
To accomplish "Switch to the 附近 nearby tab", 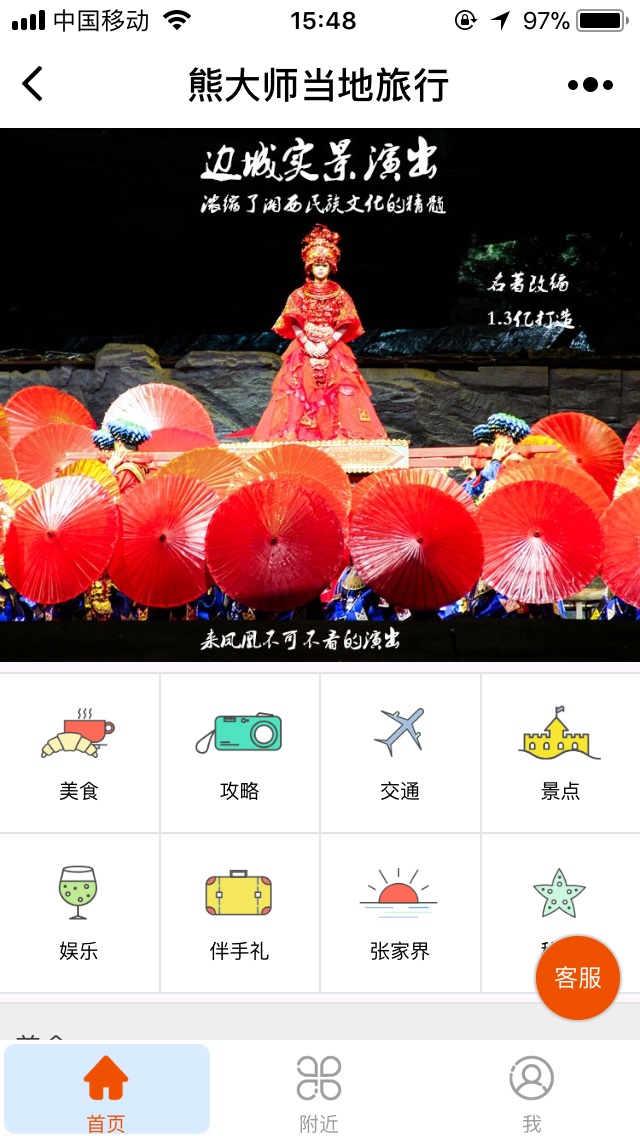I will [x=319, y=1092].
